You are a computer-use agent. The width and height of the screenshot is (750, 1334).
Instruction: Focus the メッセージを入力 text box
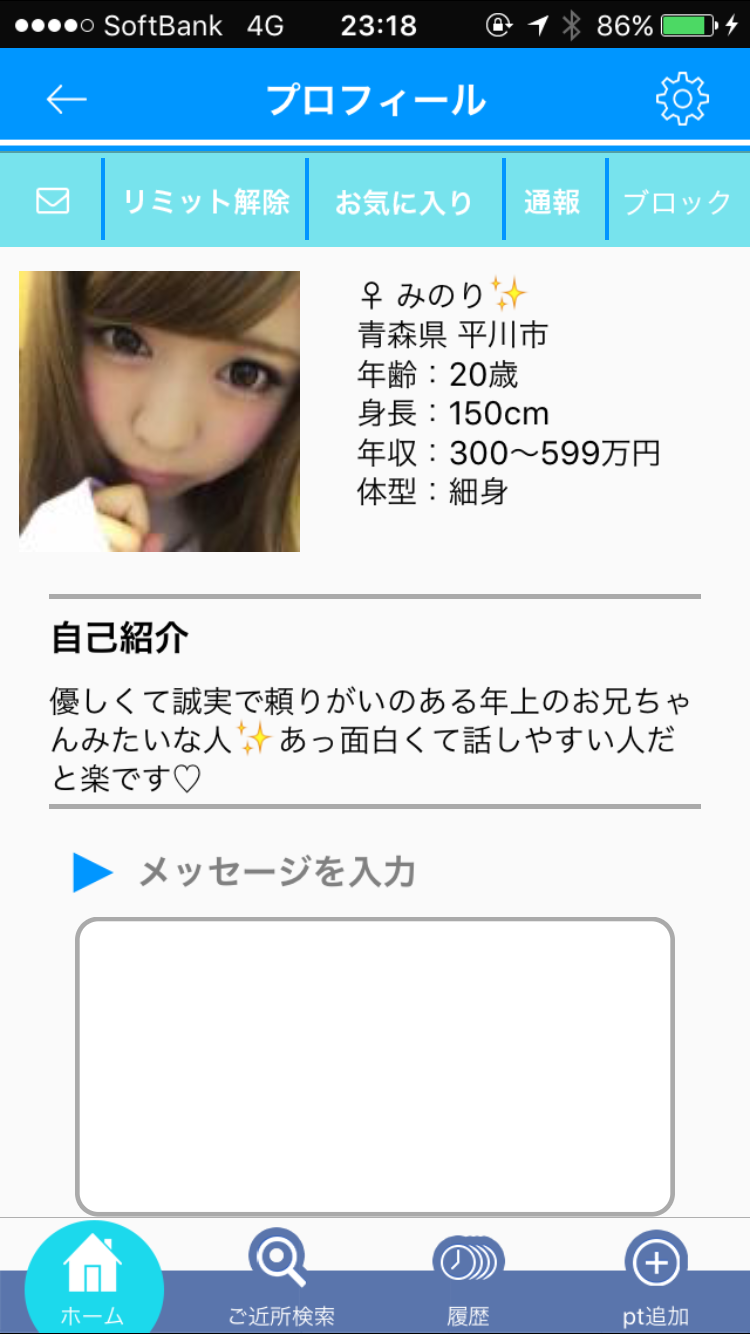(375, 1066)
